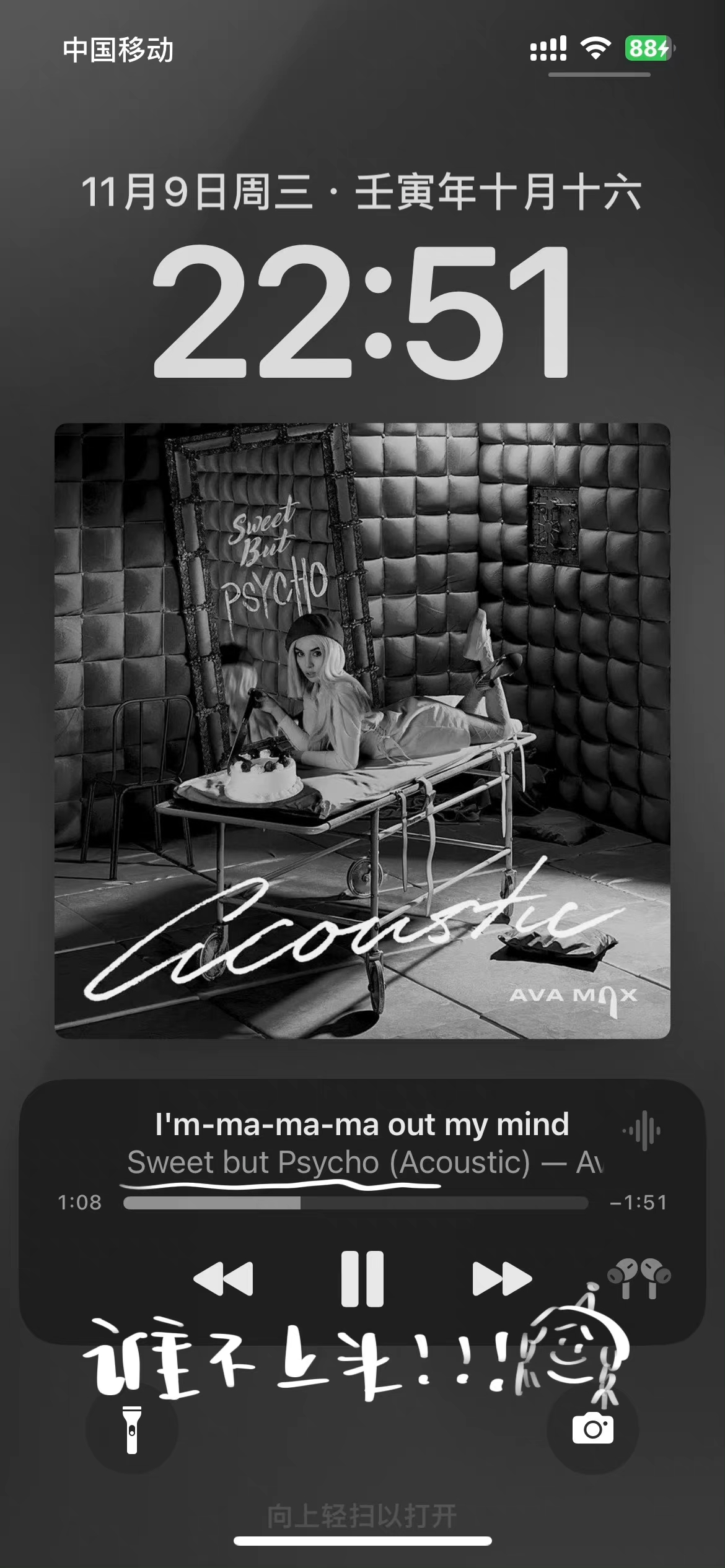The height and width of the screenshot is (1568, 725).
Task: Skip forward to the next track
Action: [501, 1279]
